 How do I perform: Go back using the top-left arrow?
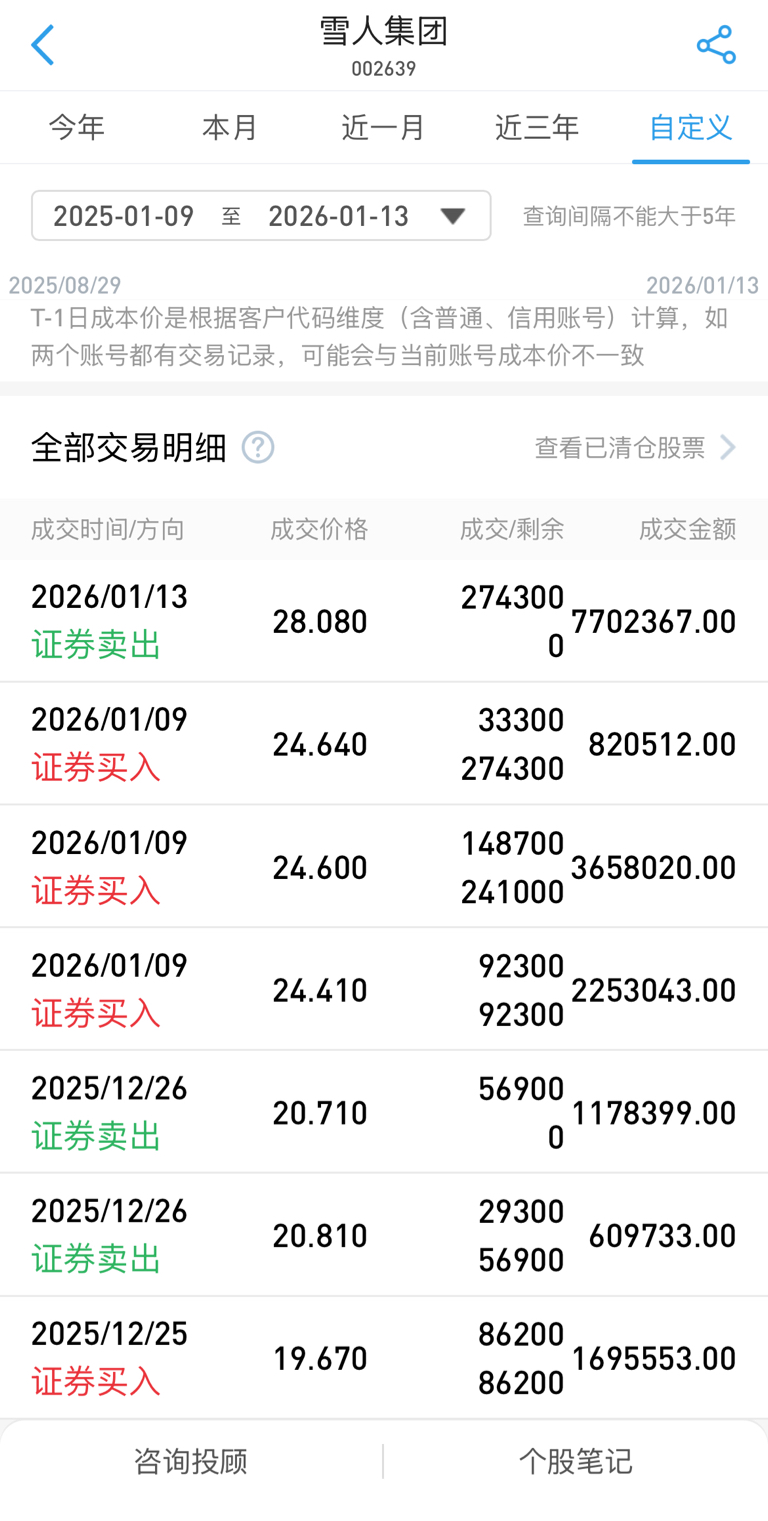pyautogui.click(x=42, y=46)
